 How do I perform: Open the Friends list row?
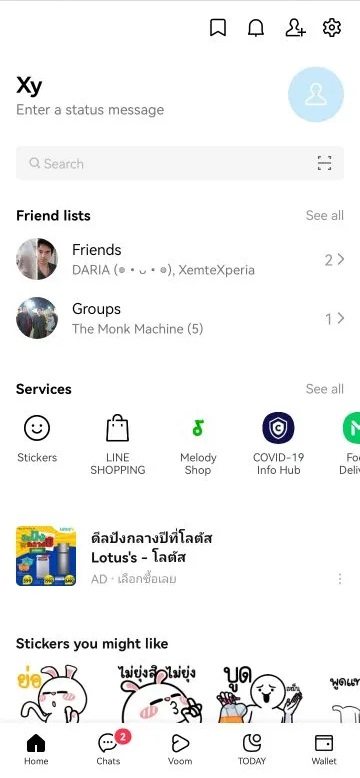(x=180, y=259)
